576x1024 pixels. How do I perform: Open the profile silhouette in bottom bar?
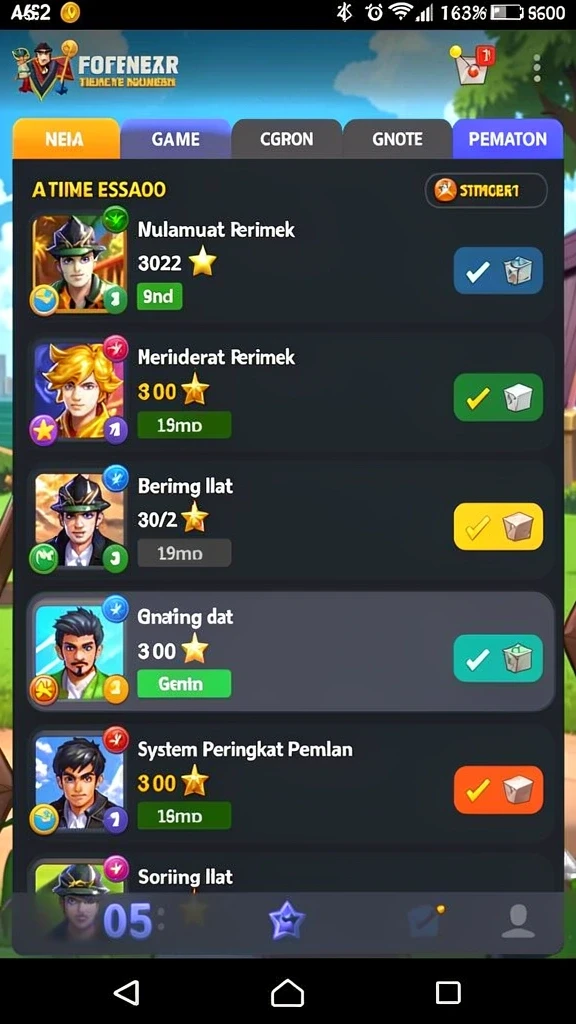click(x=518, y=921)
